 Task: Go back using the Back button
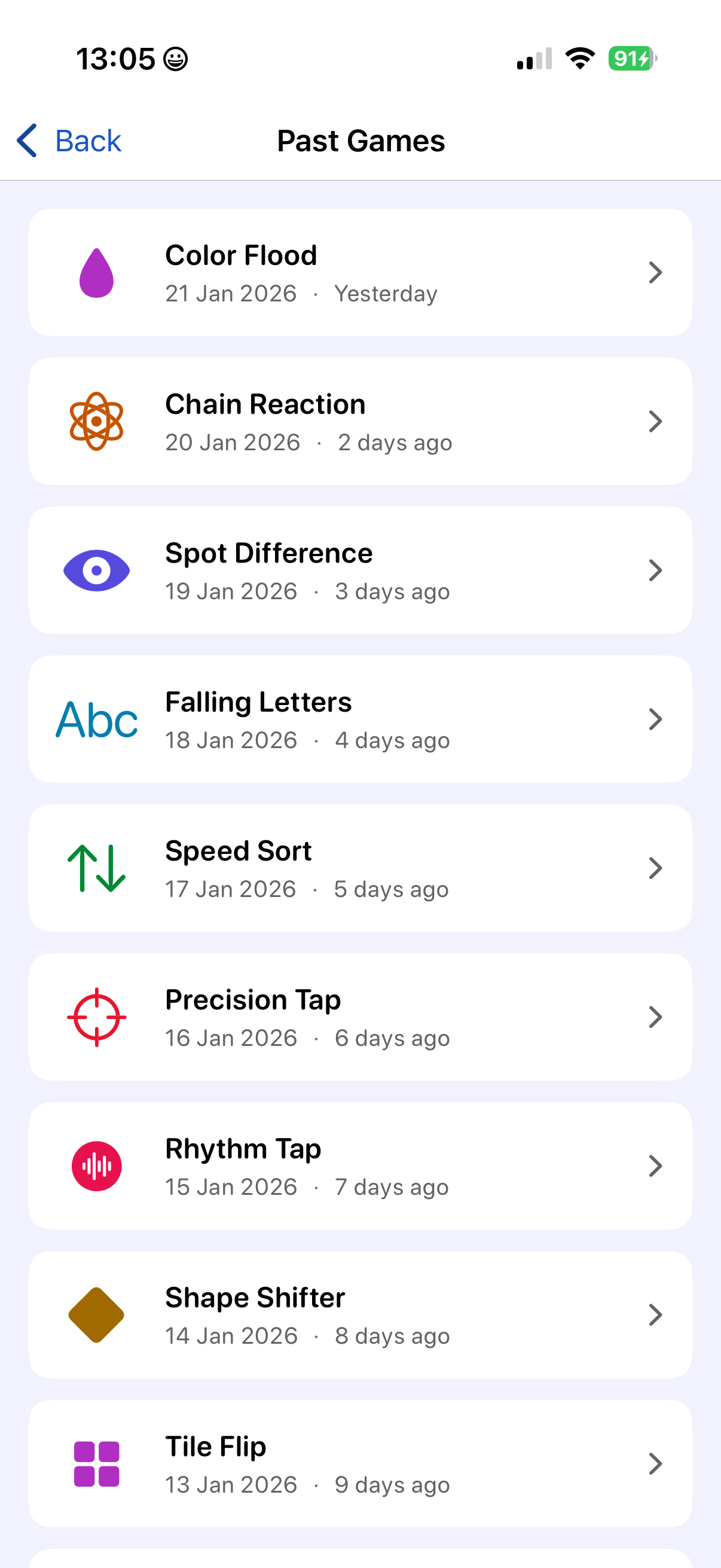tap(69, 141)
